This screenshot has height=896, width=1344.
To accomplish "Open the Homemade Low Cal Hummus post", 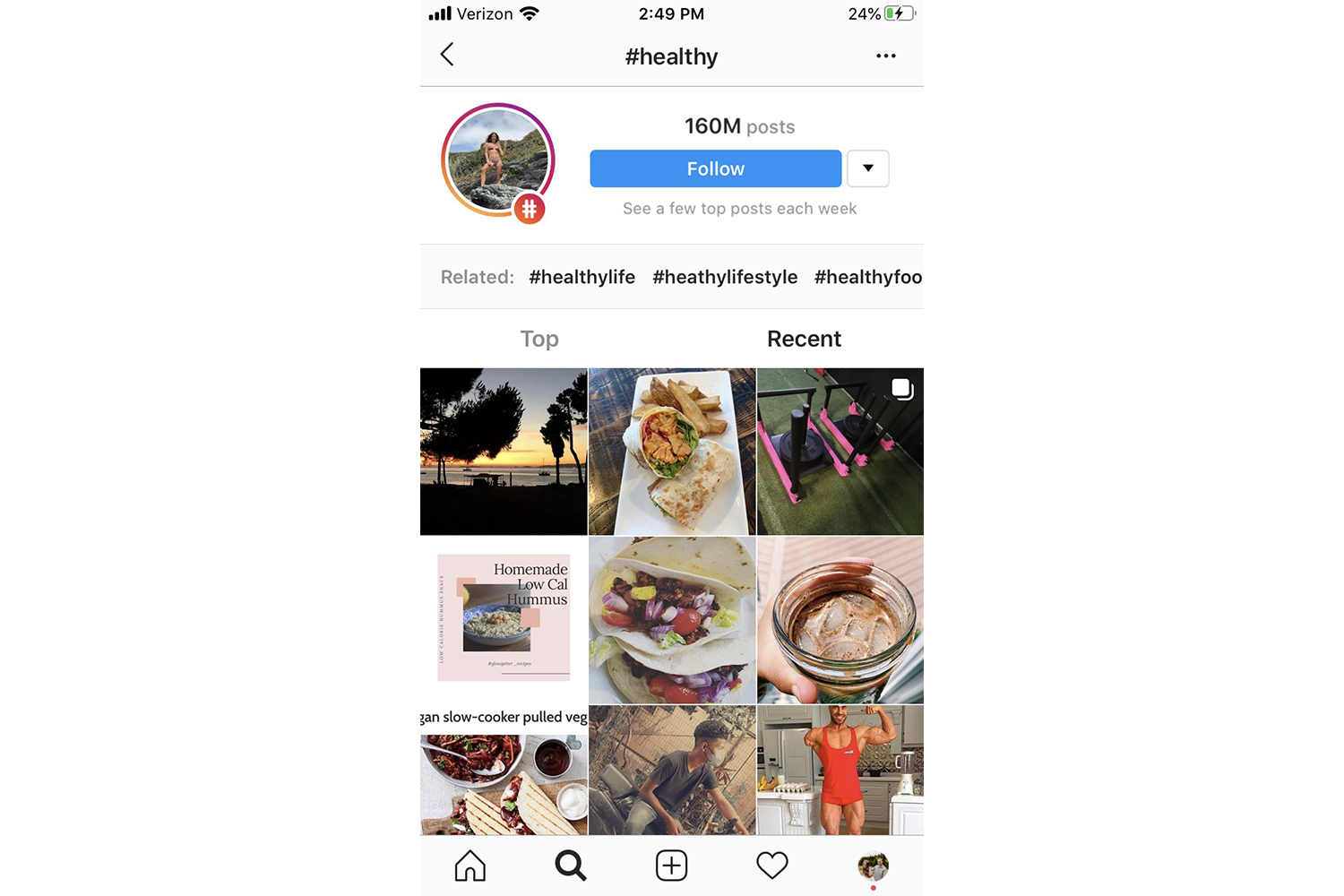I will point(504,619).
